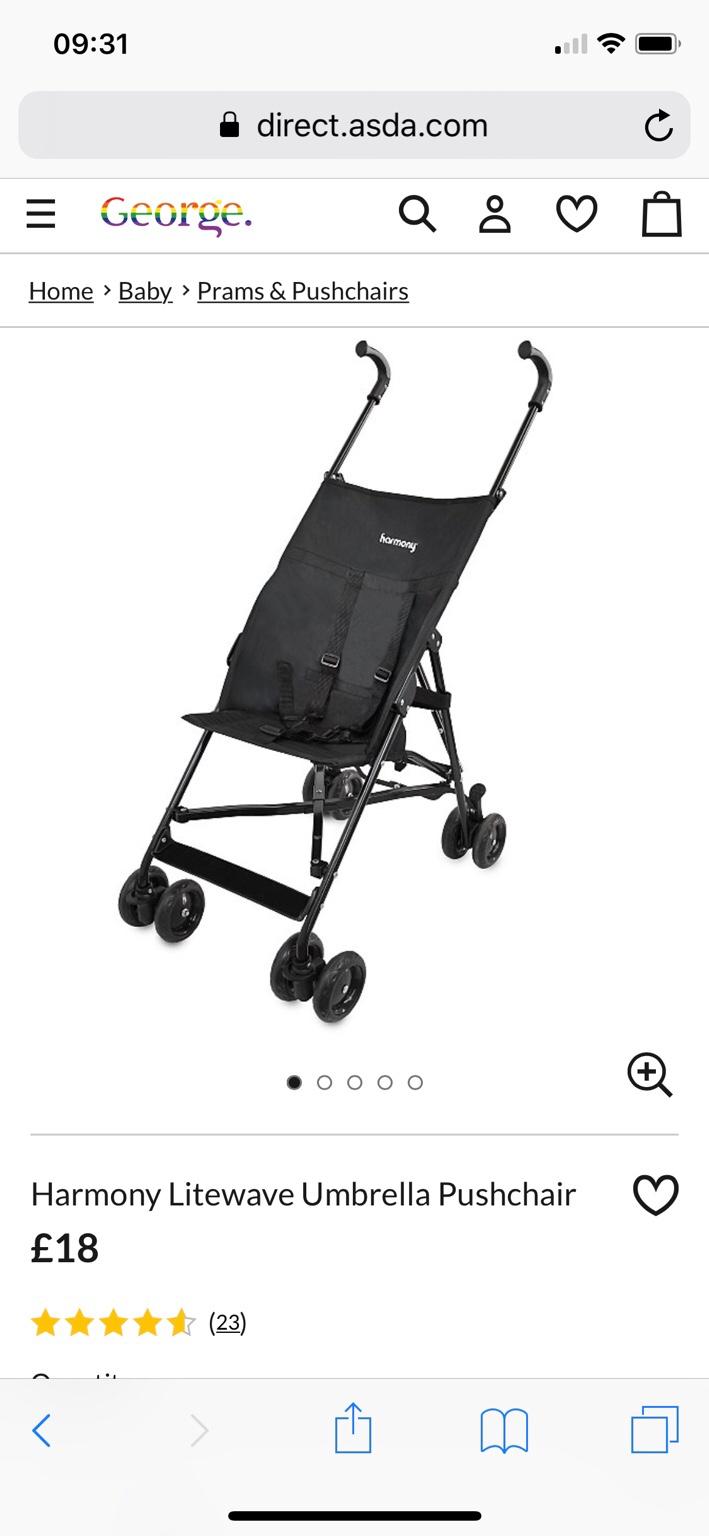This screenshot has width=709, height=1536.
Task: Open Prams & Pushchairs breadcrumb
Action: click(303, 291)
